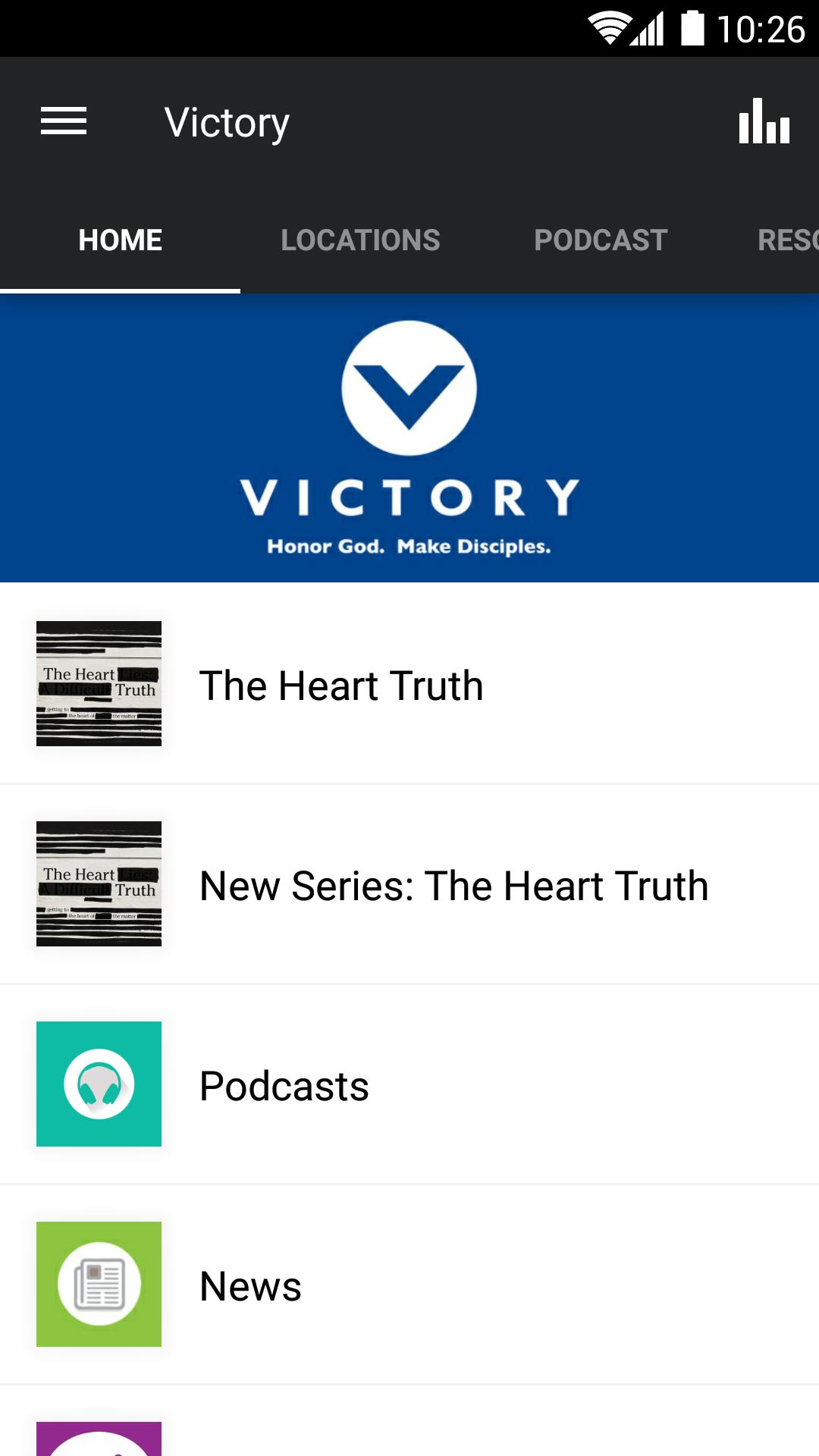Tap the battery indicator icon
This screenshot has height=1456, width=819.
(x=694, y=25)
